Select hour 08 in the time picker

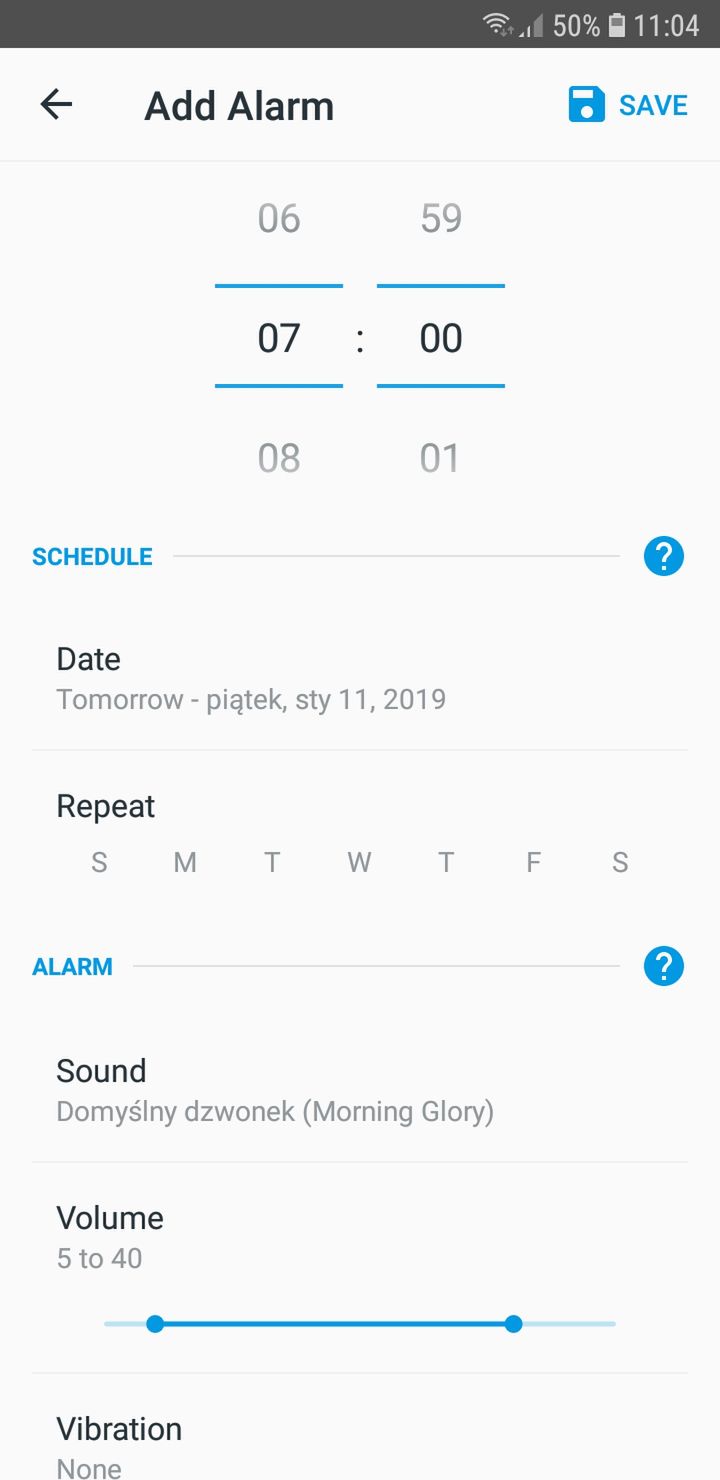279,458
